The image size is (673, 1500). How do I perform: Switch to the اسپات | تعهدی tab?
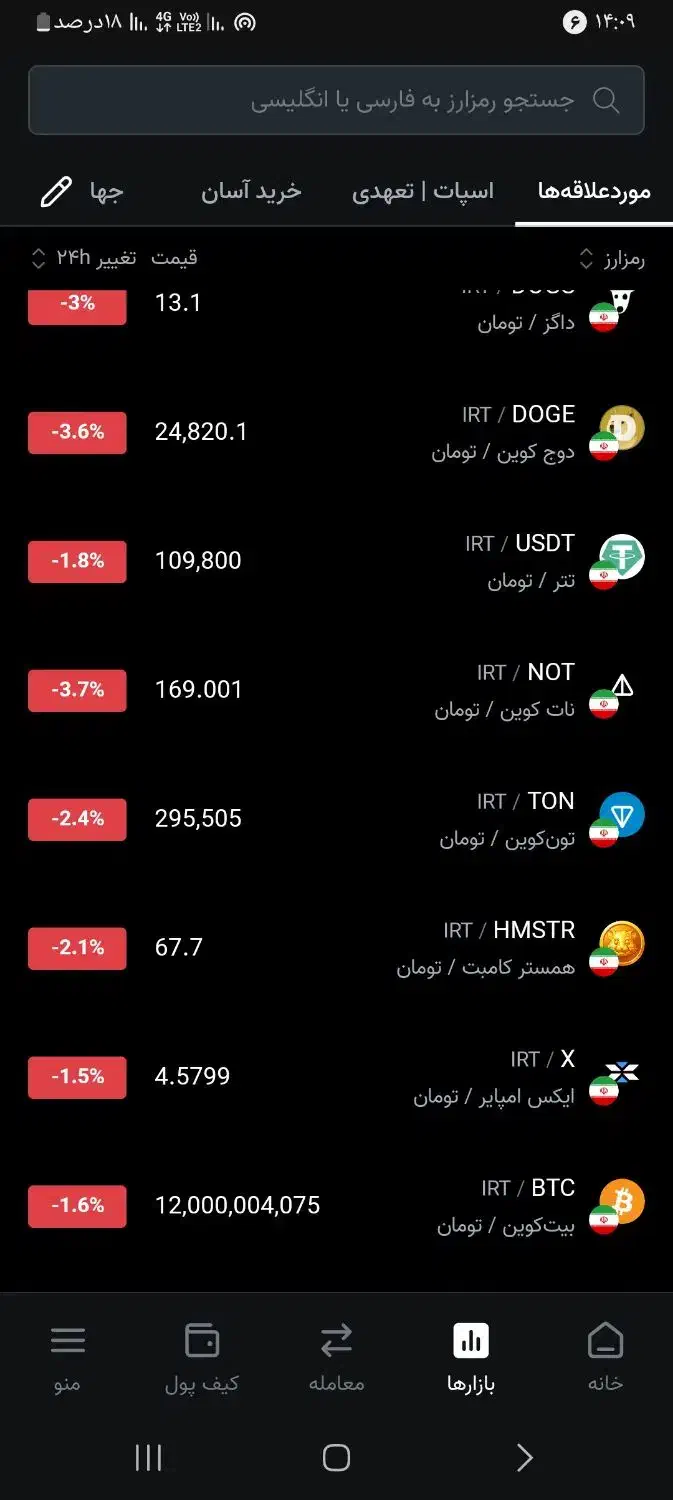pyautogui.click(x=423, y=192)
